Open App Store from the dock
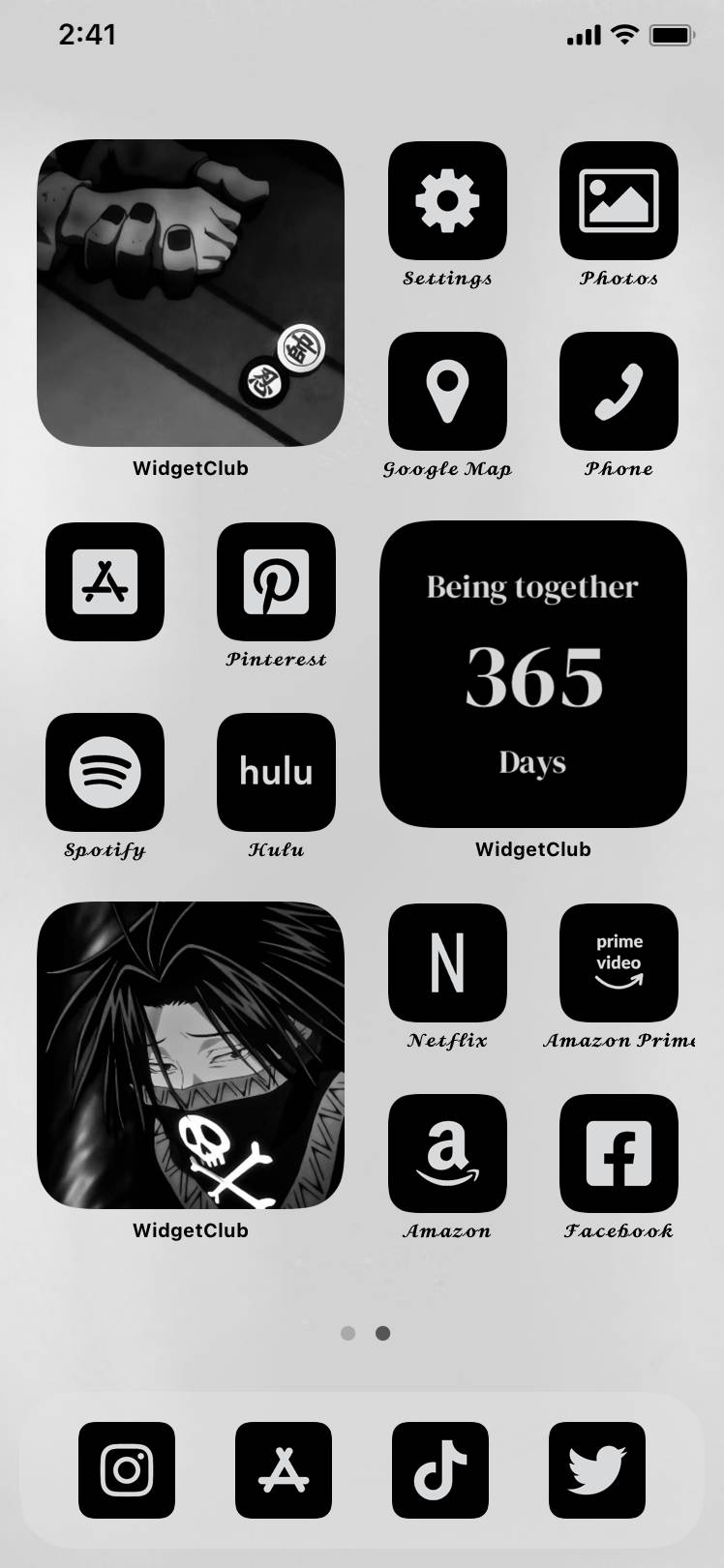Image resolution: width=724 pixels, height=1568 pixels. [x=284, y=1469]
